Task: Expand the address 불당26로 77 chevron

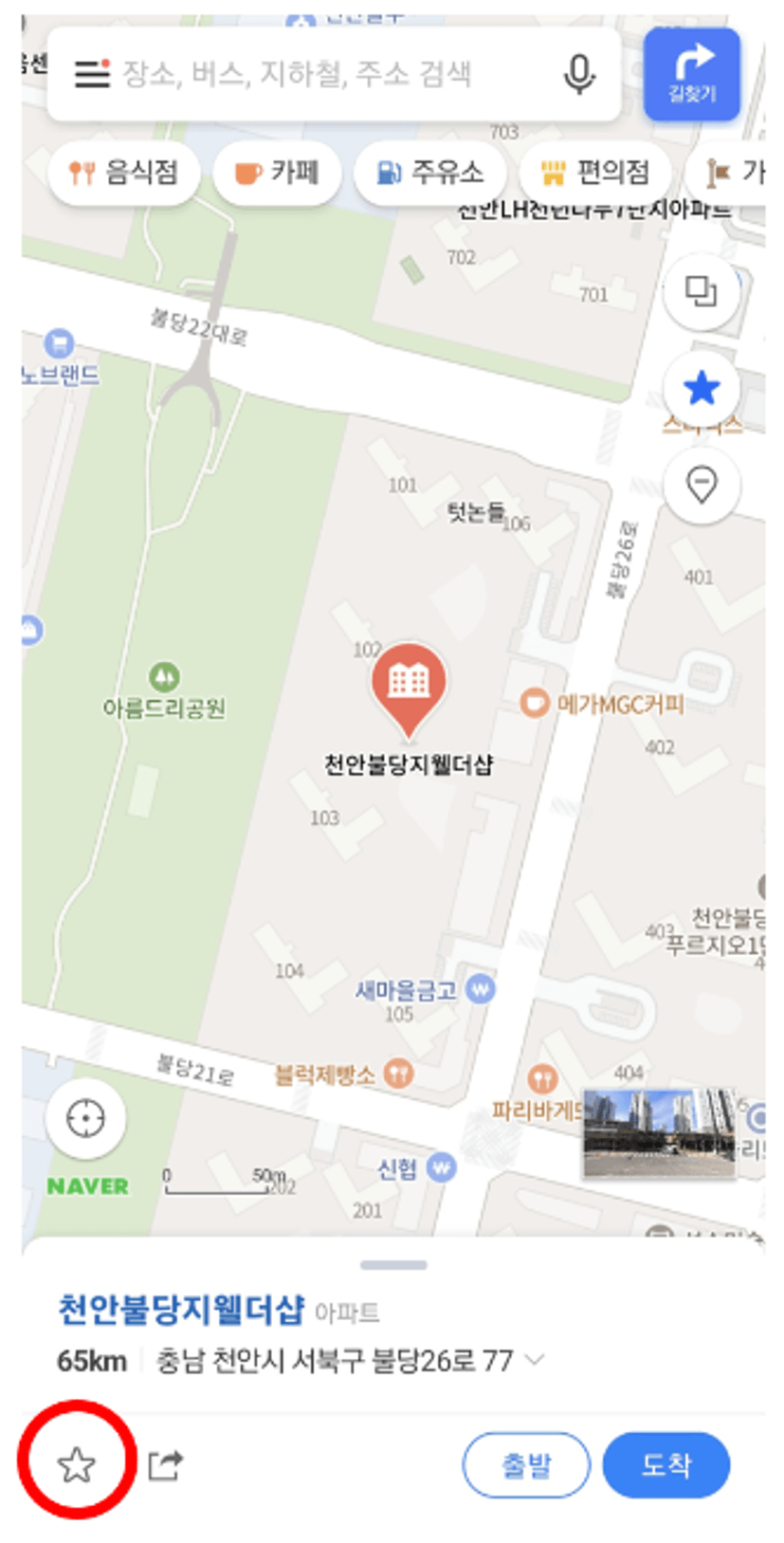Action: point(536,1360)
